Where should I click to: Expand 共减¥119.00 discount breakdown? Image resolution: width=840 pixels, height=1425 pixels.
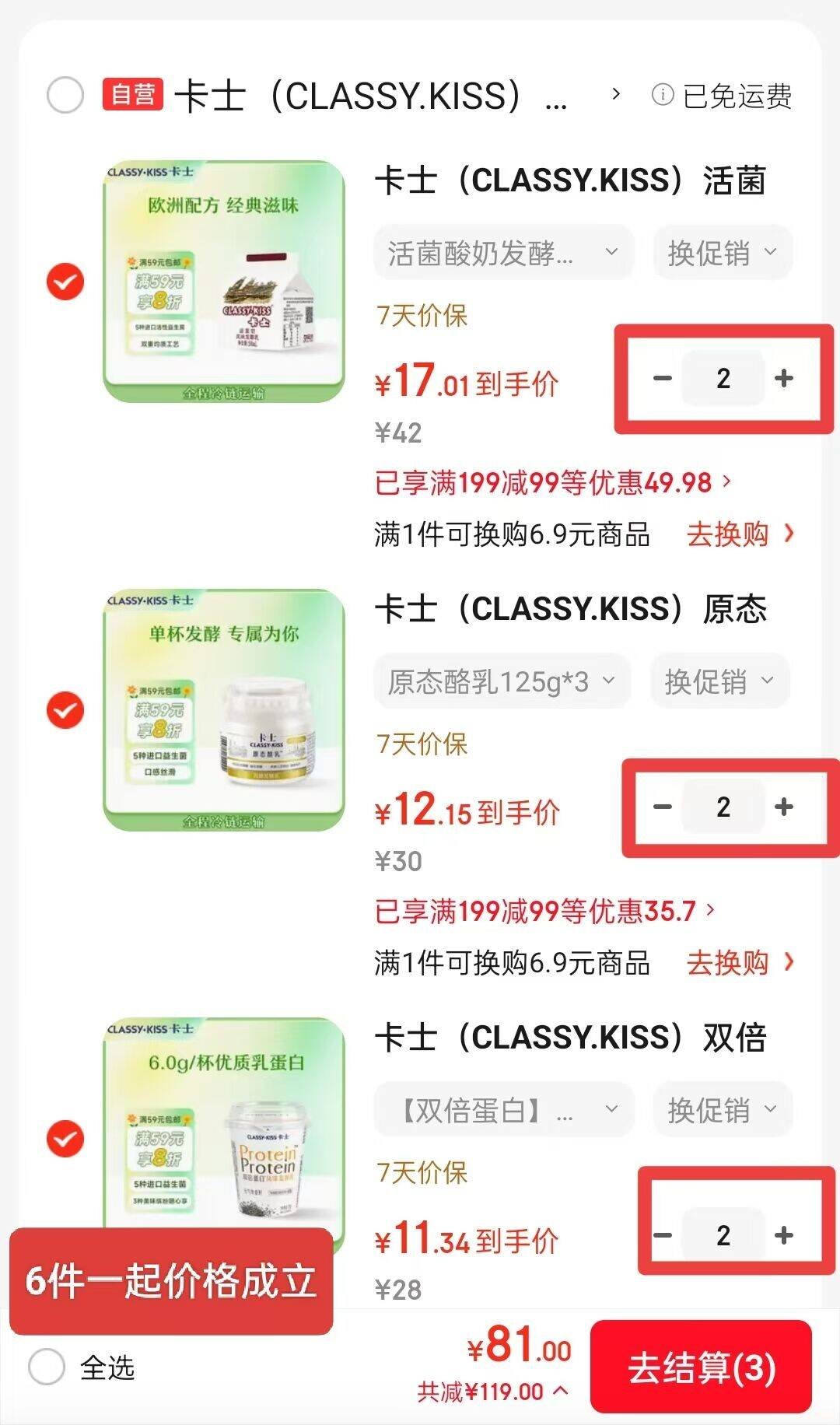492,1392
